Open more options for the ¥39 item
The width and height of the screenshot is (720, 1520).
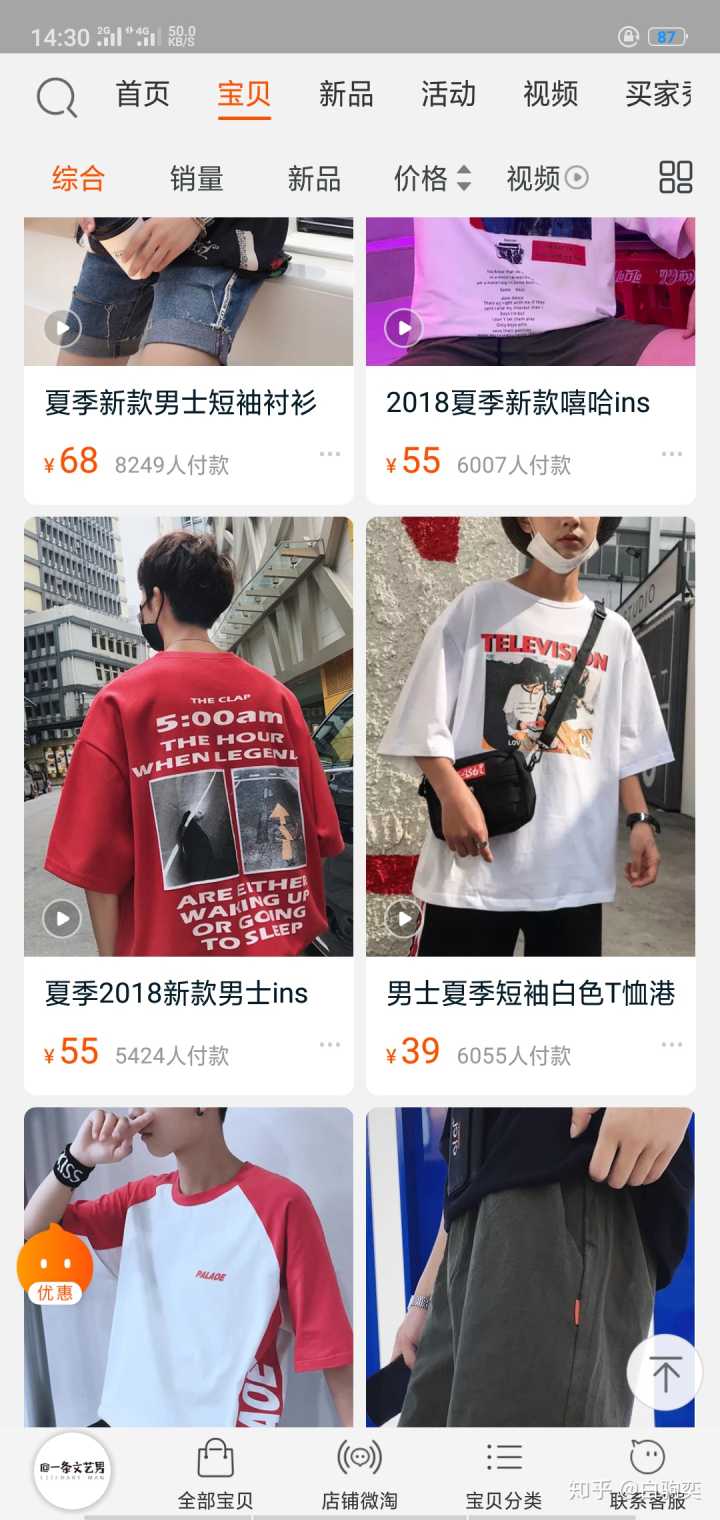click(x=671, y=1045)
